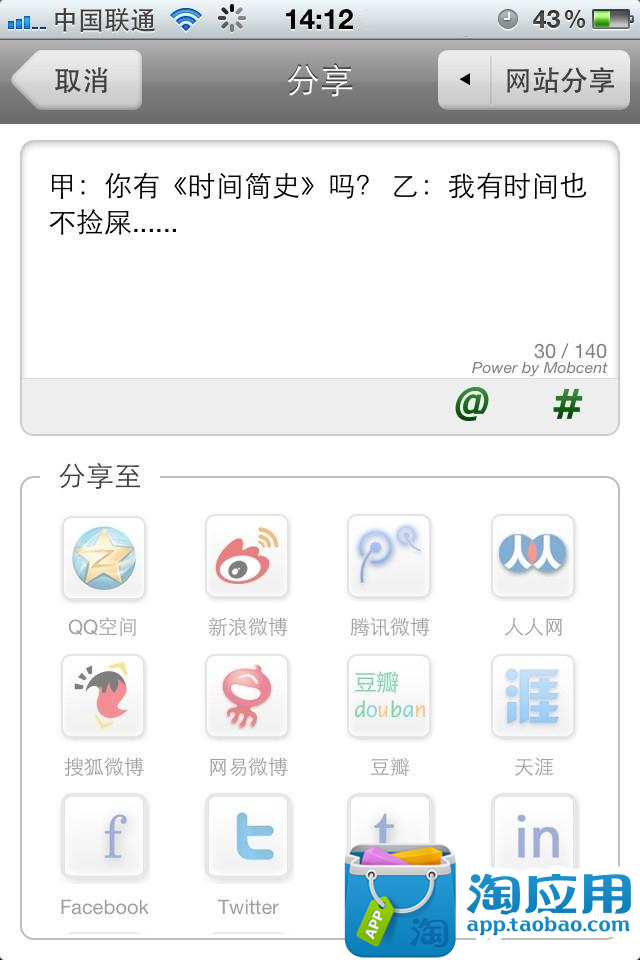Screen dimensions: 640x960
Task: Pick 豆瓣 as share destination
Action: (x=389, y=697)
